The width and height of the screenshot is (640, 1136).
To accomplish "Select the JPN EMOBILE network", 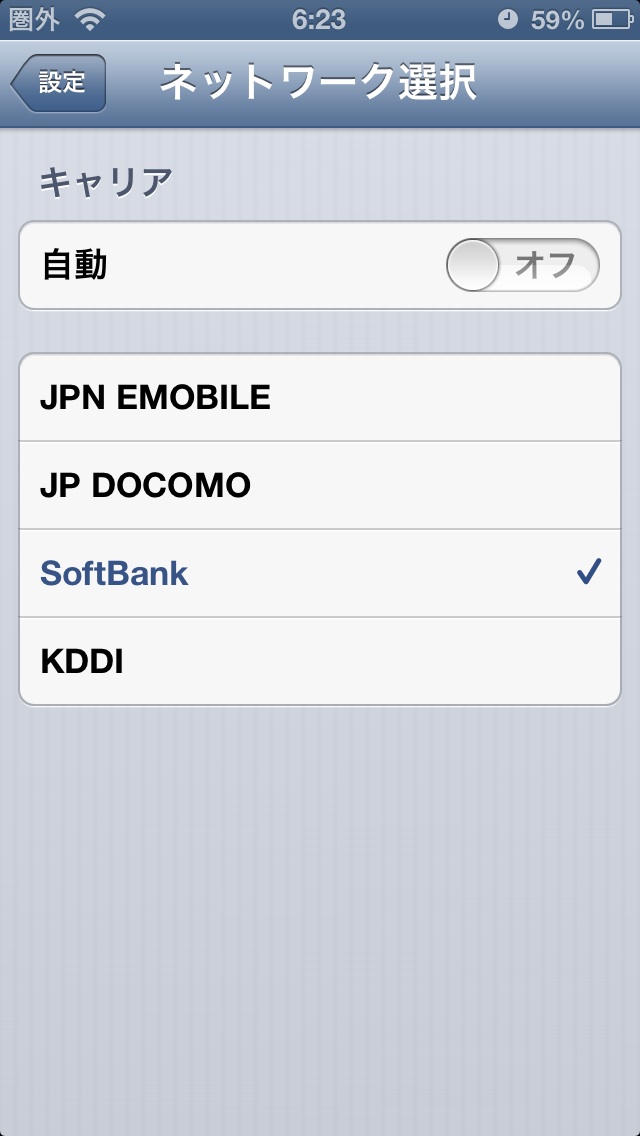I will coord(319,398).
